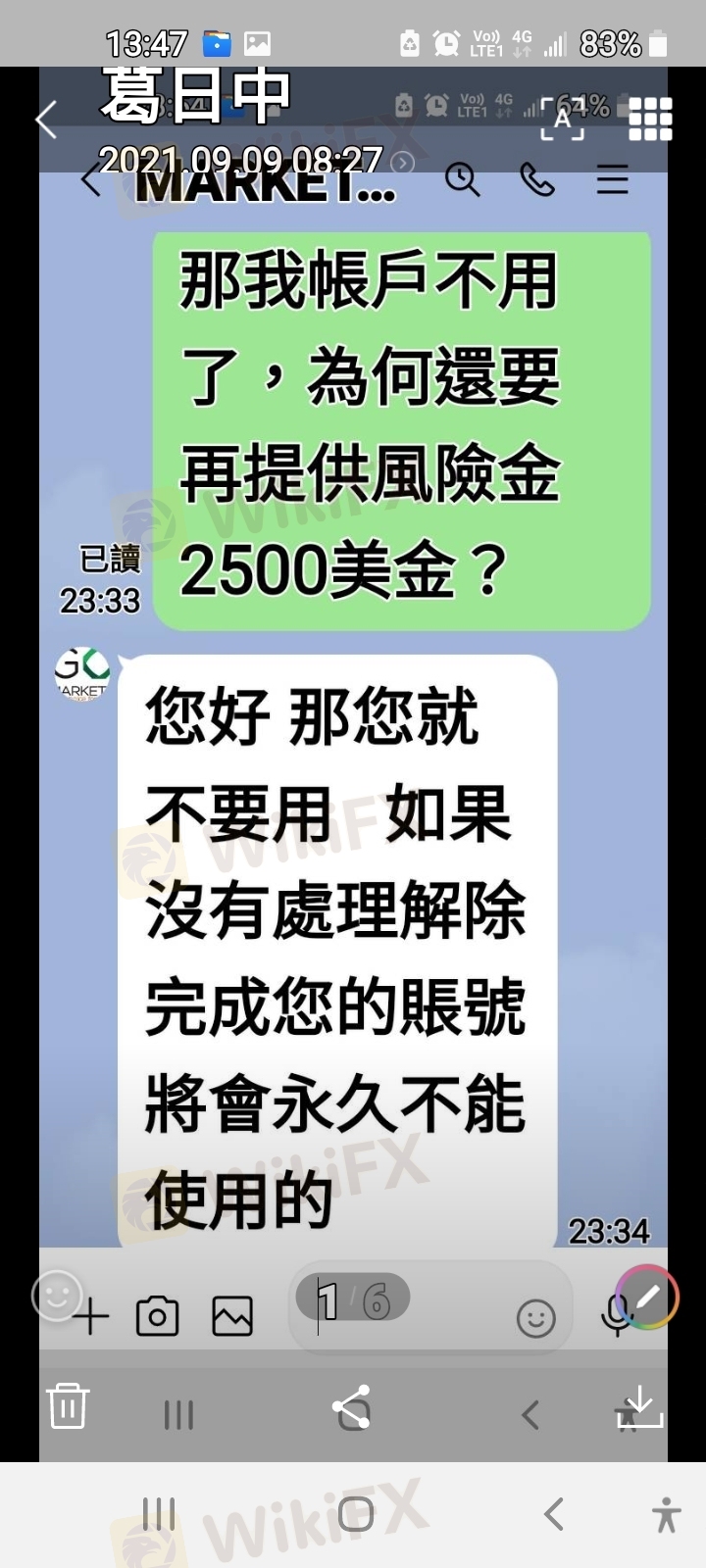Open recent apps from the navigation bar

(159, 1514)
